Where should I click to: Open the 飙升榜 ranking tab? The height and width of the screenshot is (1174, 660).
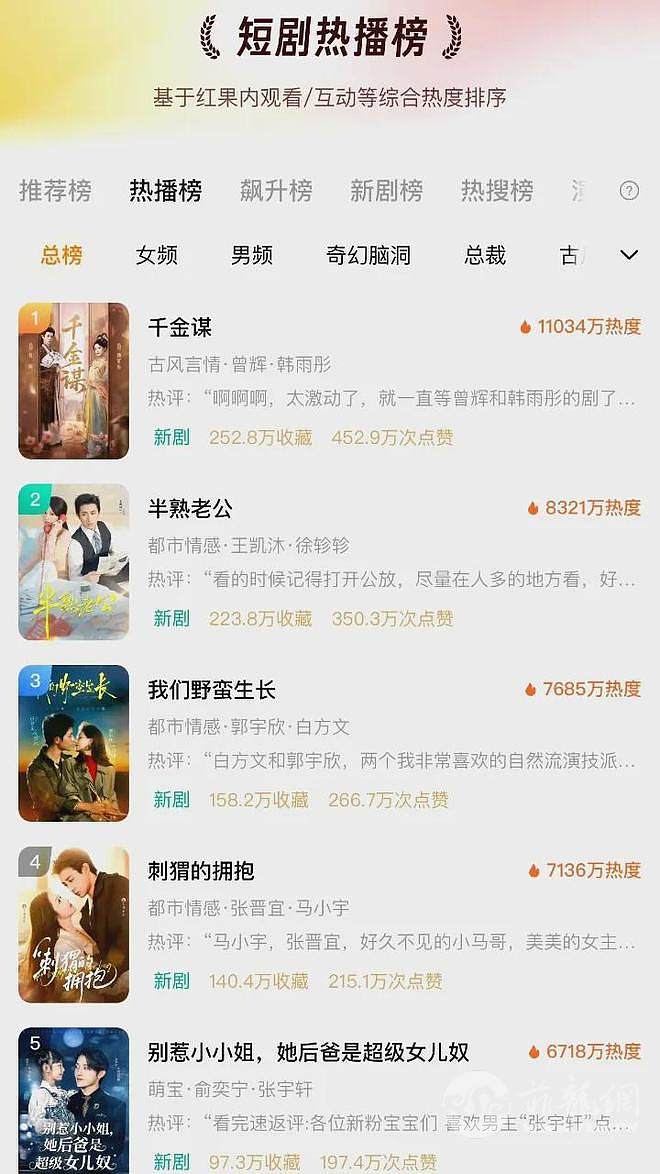pos(276,190)
